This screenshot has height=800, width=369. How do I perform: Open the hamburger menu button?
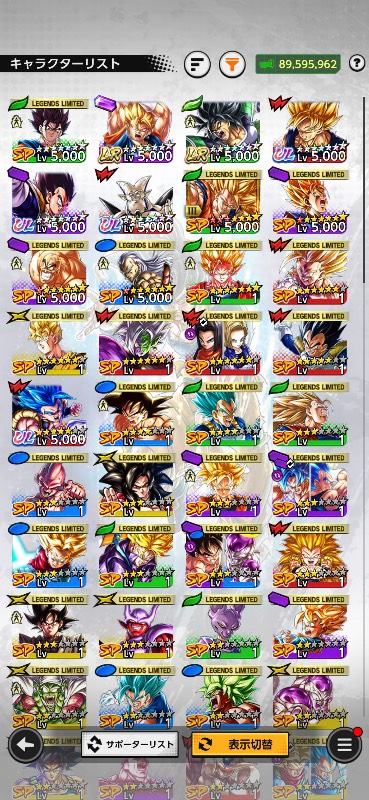pyautogui.click(x=344, y=744)
